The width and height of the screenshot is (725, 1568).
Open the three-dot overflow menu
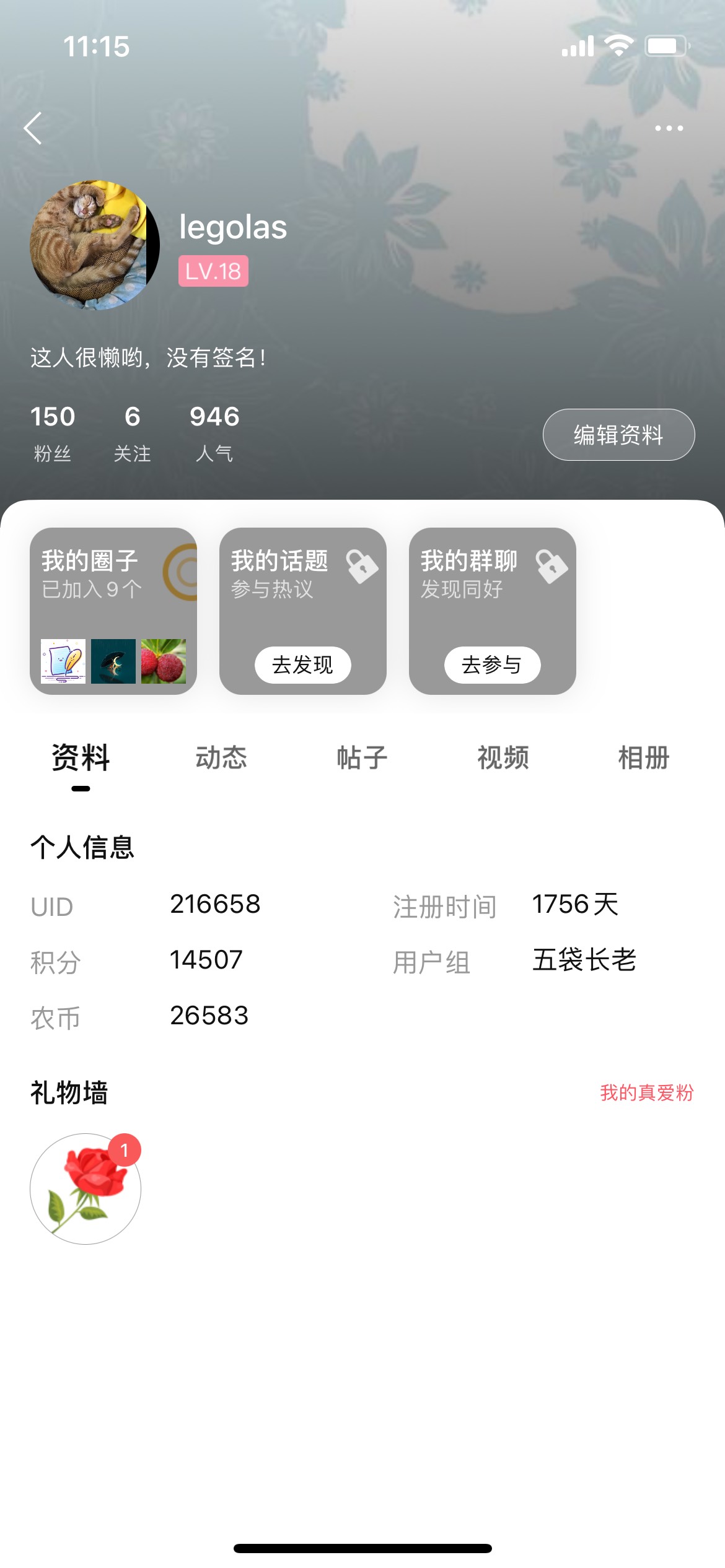click(669, 128)
